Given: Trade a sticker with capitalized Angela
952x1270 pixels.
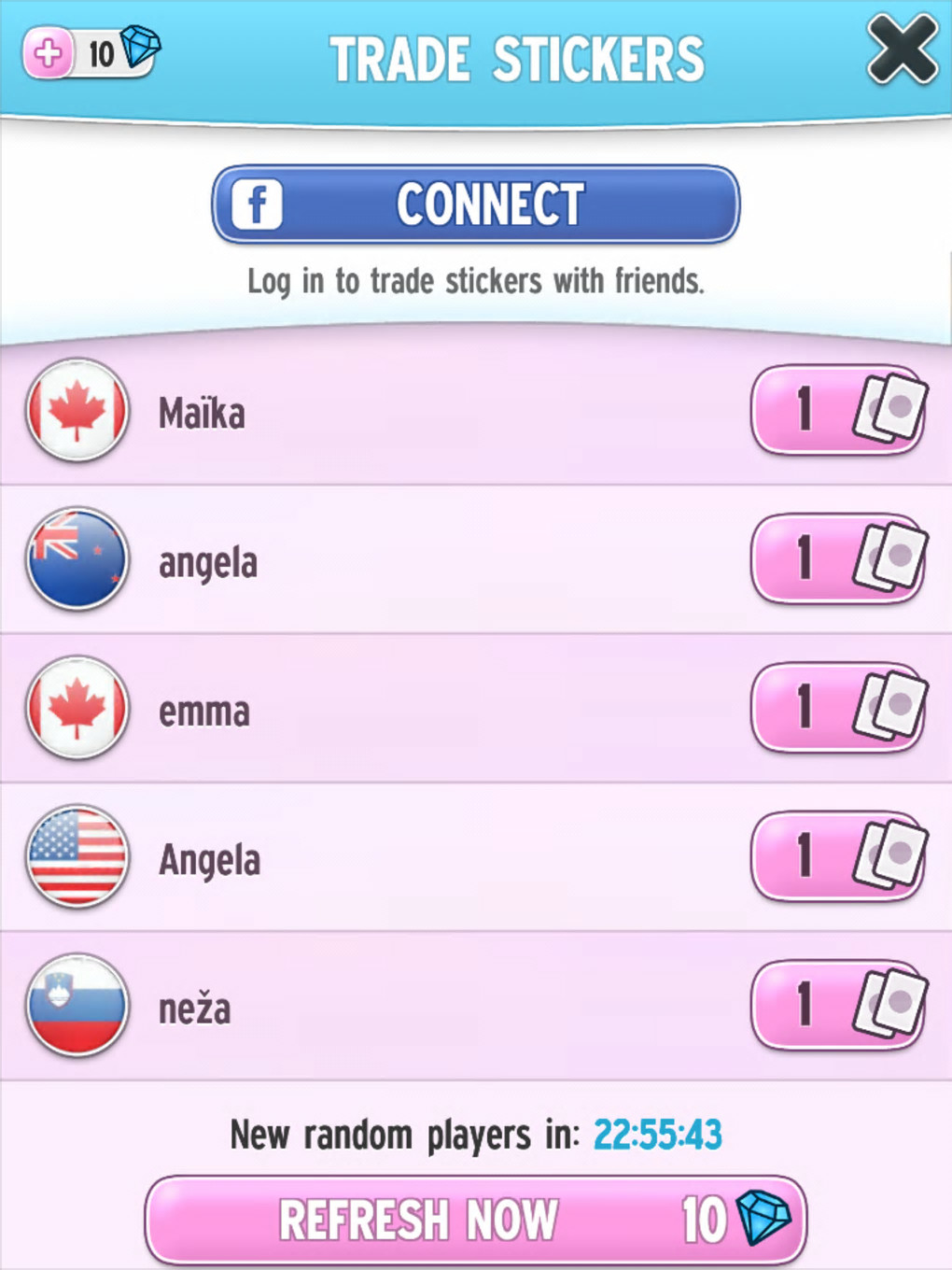Looking at the screenshot, I should click(x=838, y=855).
